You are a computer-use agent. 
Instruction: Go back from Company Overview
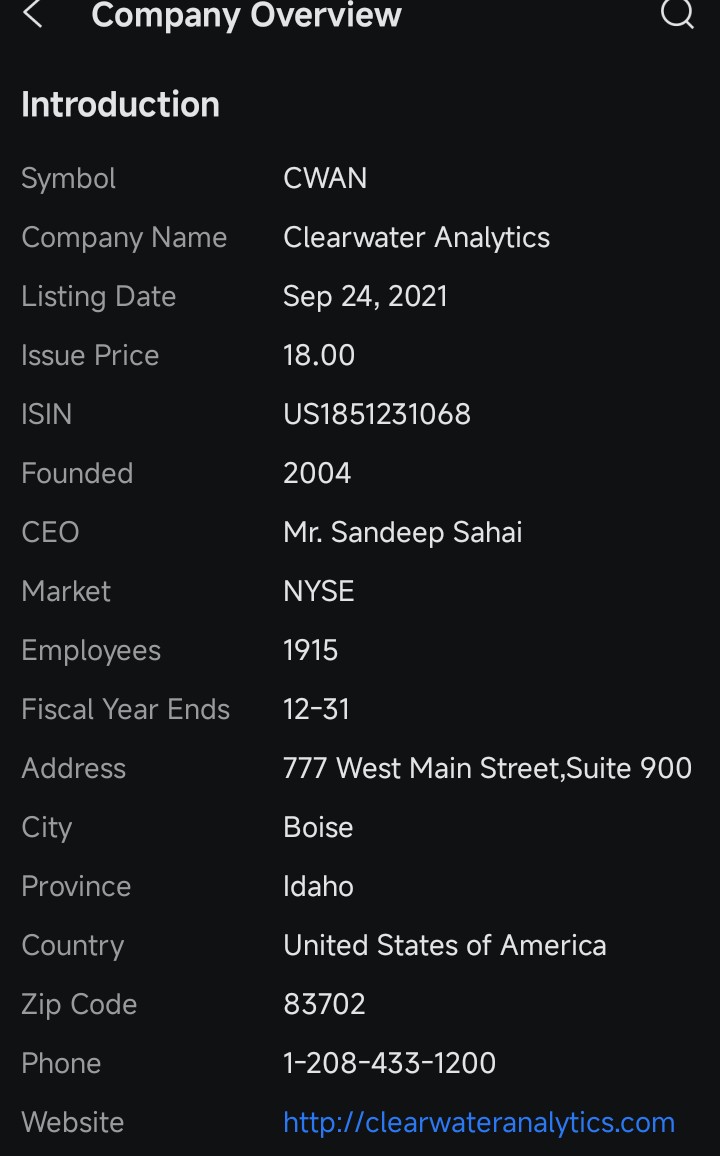[x=33, y=15]
